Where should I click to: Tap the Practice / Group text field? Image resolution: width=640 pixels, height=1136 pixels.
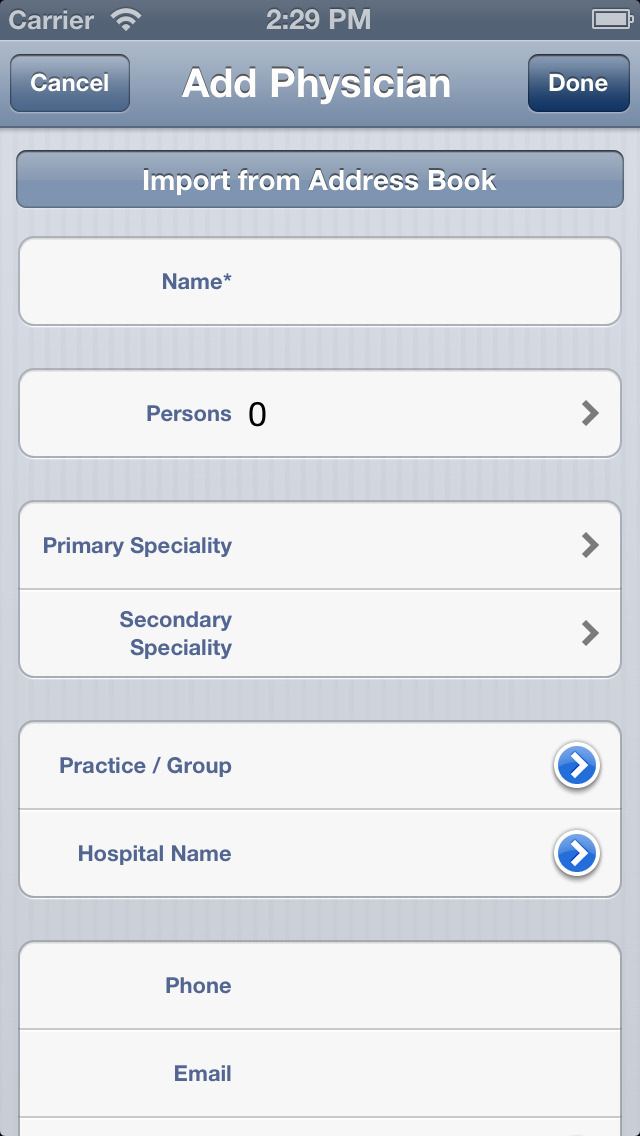click(x=390, y=766)
